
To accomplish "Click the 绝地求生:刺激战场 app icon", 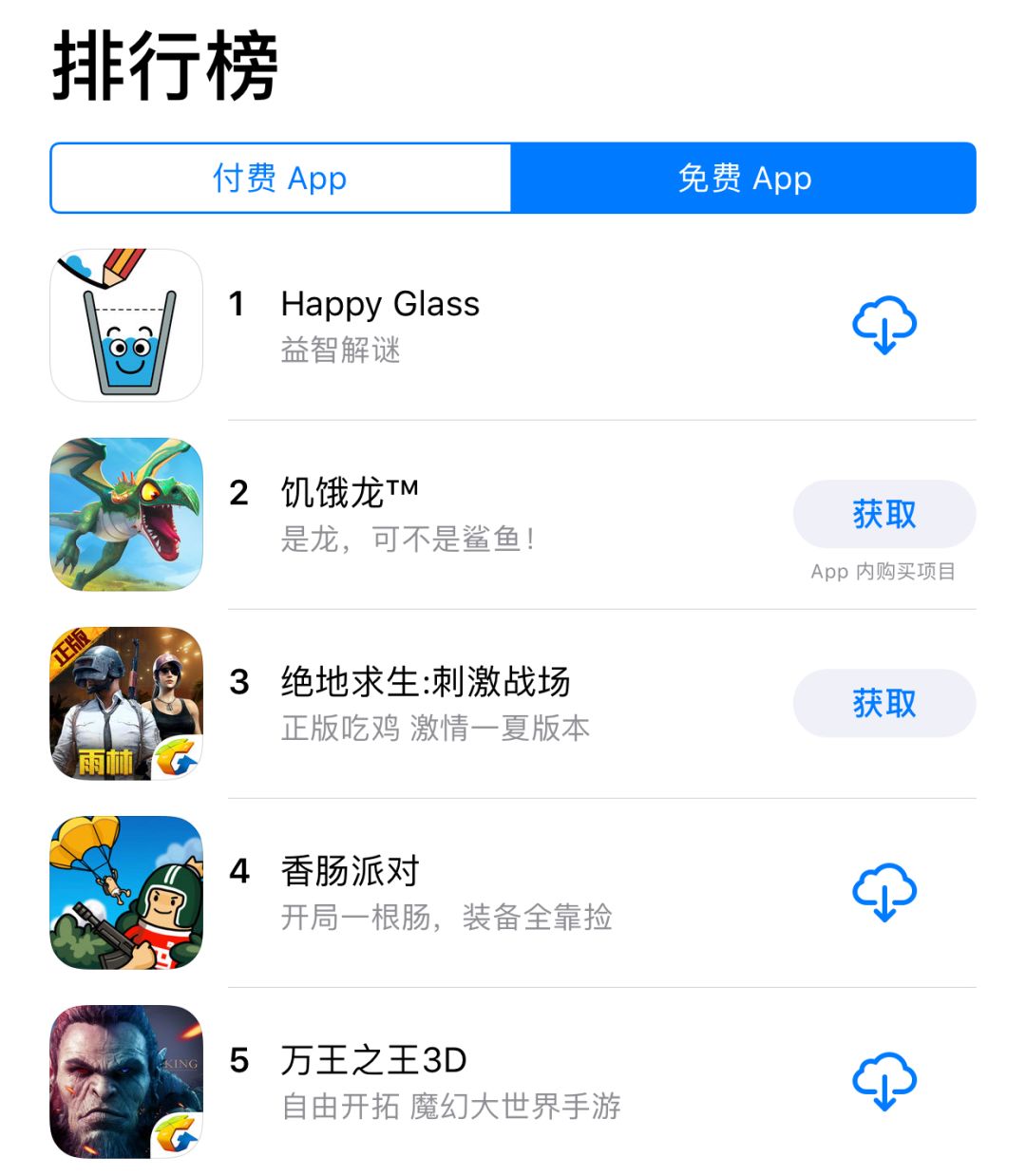I will click(124, 703).
